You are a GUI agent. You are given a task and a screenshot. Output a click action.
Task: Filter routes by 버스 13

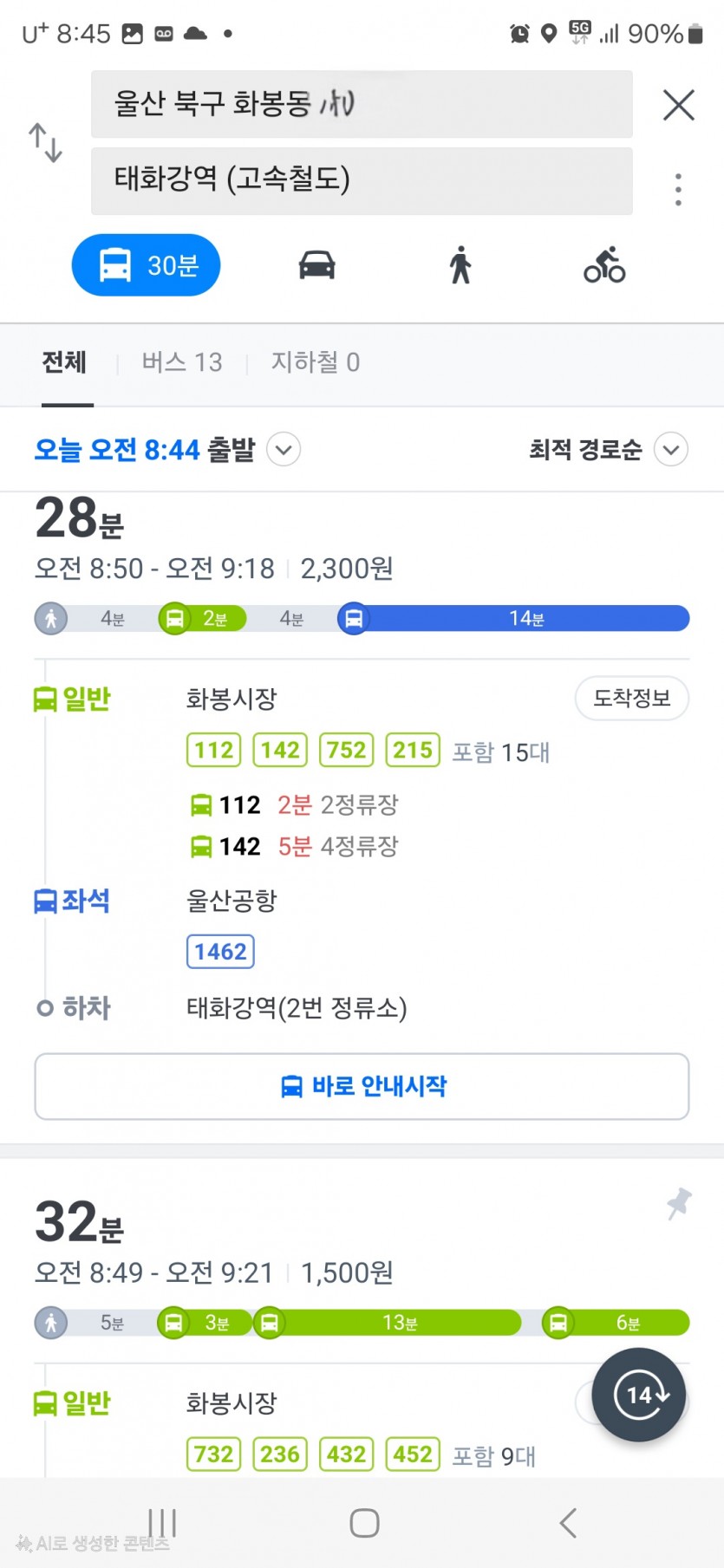coord(182,362)
